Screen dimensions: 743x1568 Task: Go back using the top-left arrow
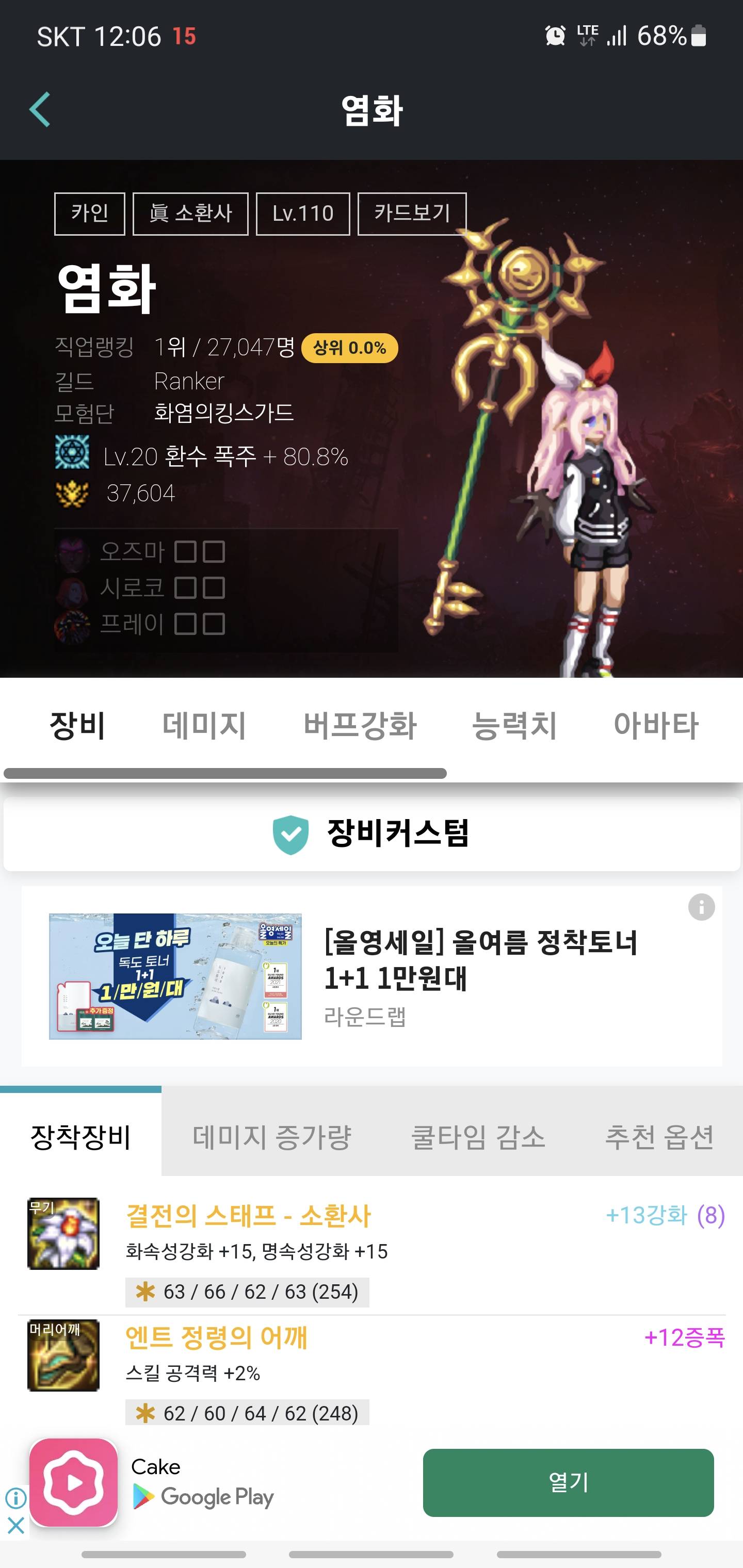coord(40,109)
